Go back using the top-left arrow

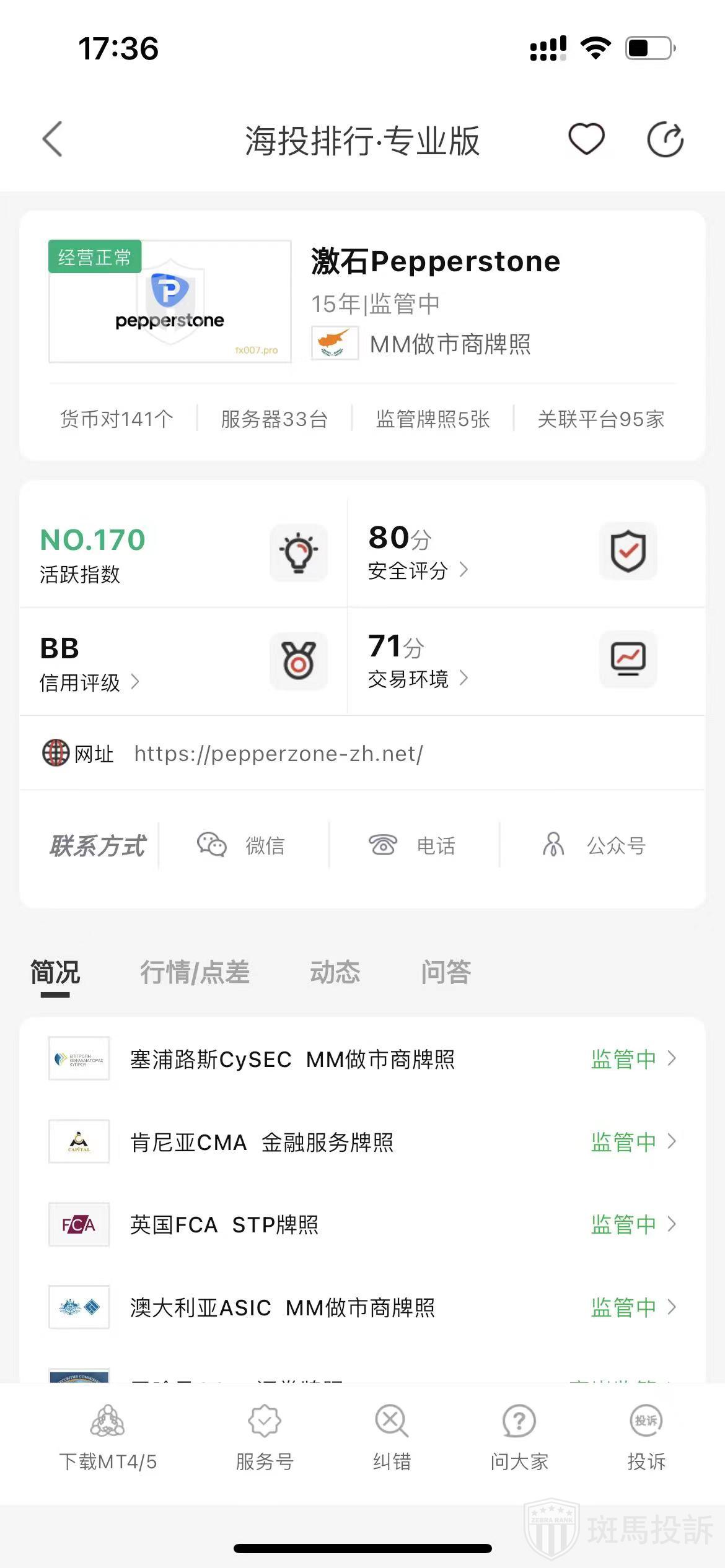53,139
